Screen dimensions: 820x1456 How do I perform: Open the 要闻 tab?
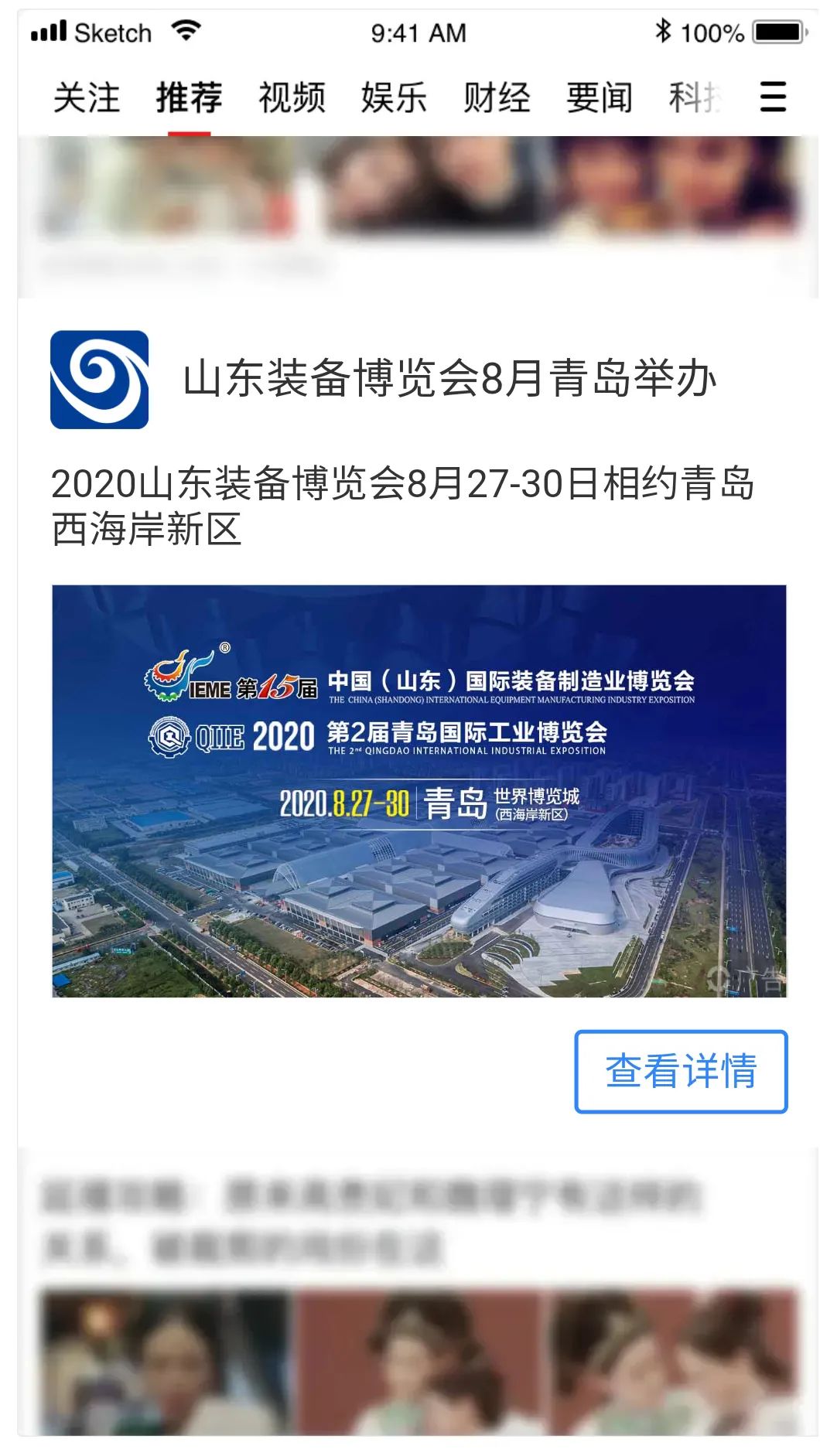click(x=599, y=98)
